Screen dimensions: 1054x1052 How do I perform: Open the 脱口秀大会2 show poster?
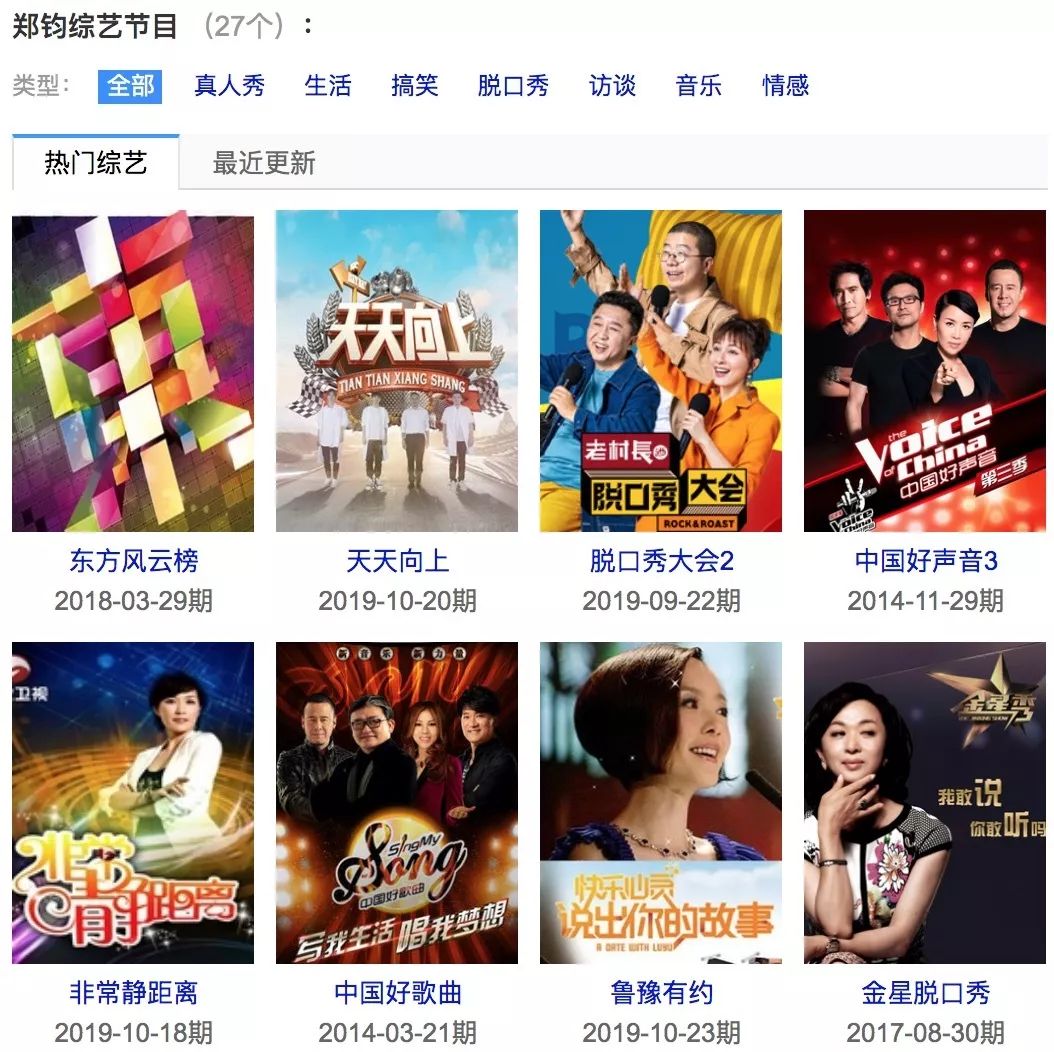coord(661,371)
